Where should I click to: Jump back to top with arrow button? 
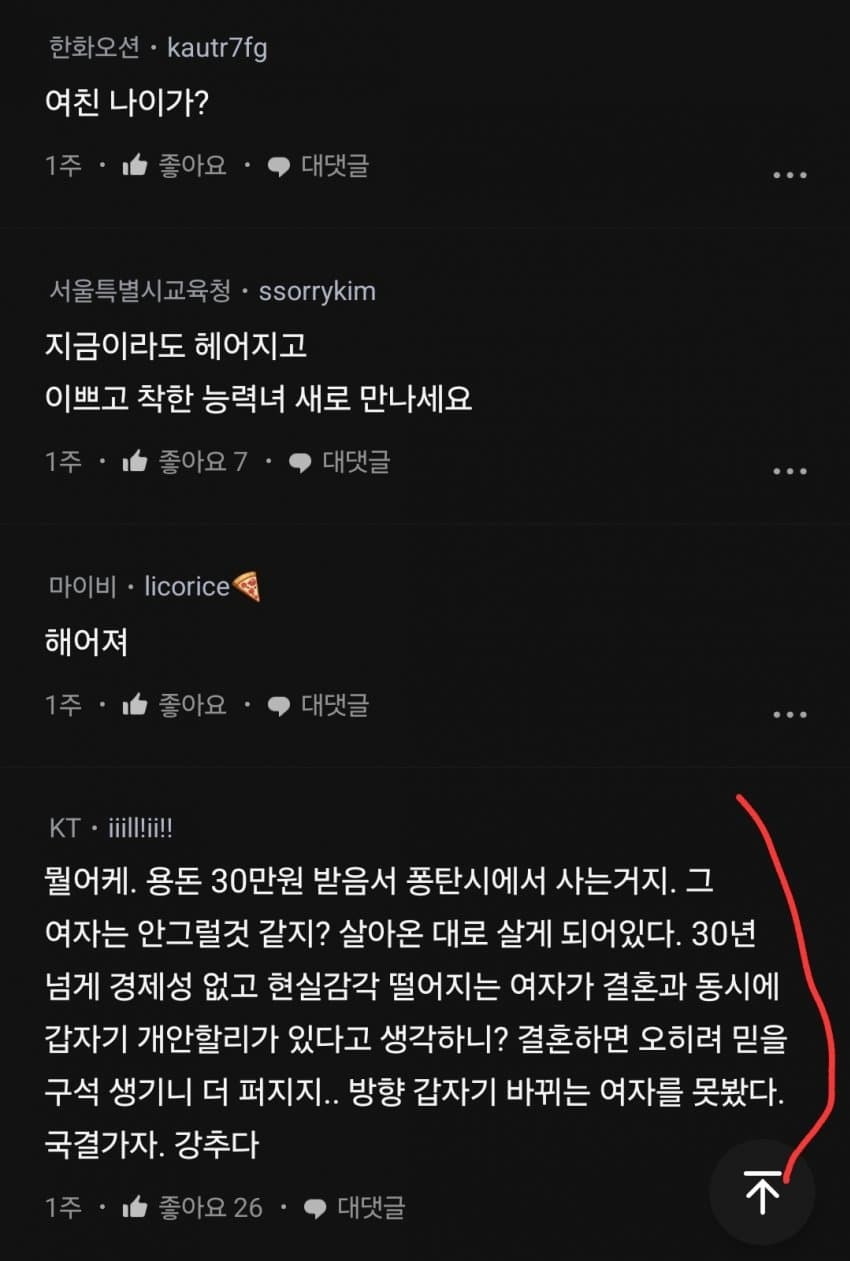pyautogui.click(x=762, y=1193)
